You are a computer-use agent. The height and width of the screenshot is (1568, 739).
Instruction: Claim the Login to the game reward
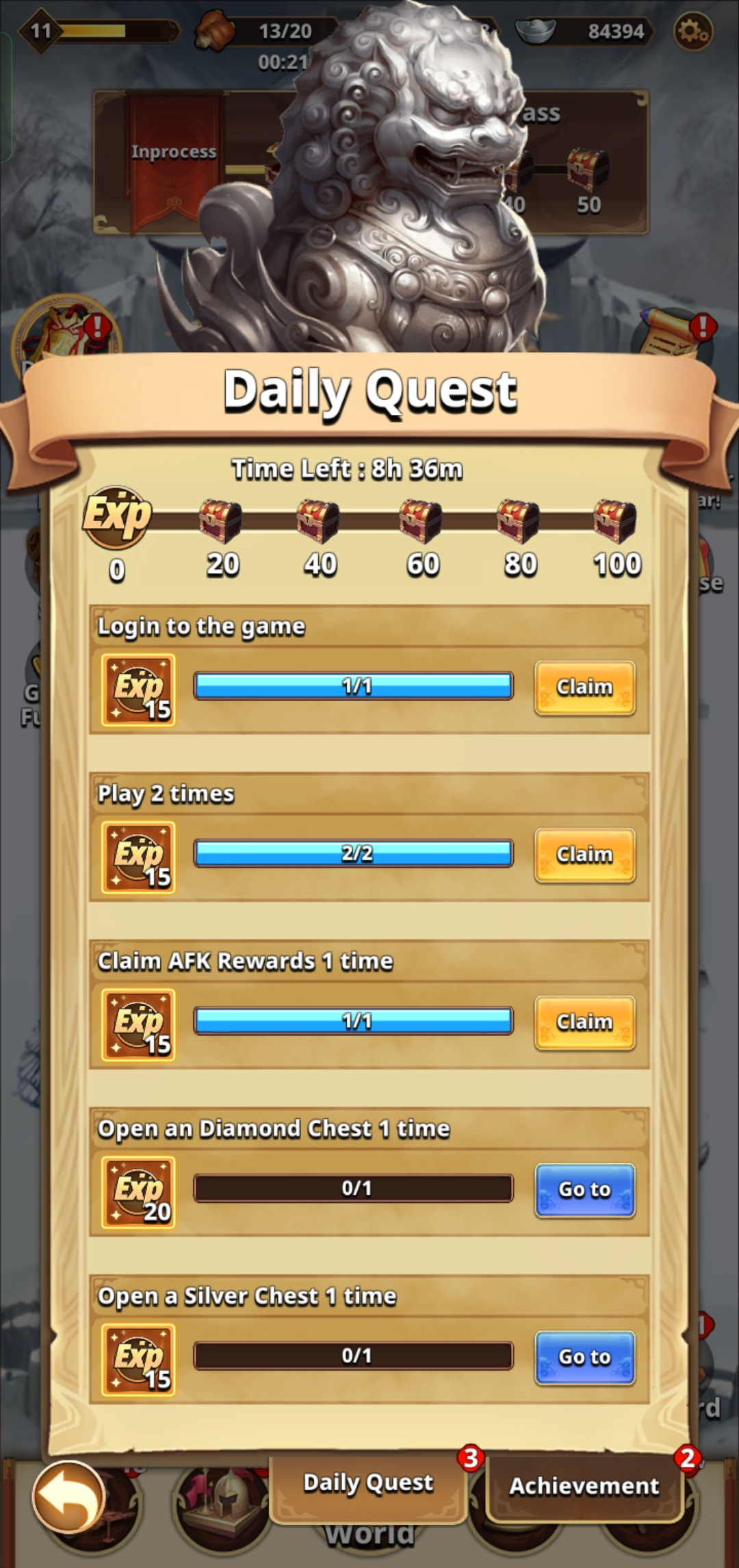point(584,687)
